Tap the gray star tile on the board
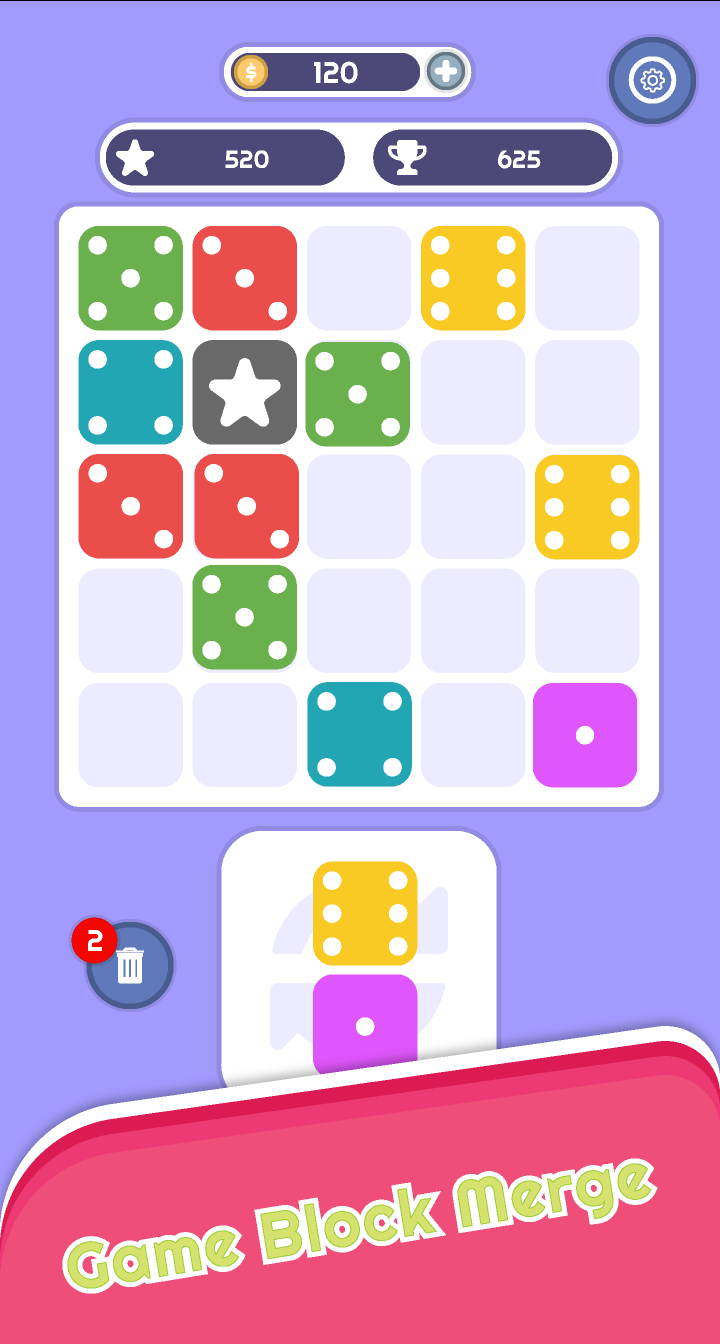 pyautogui.click(x=245, y=393)
